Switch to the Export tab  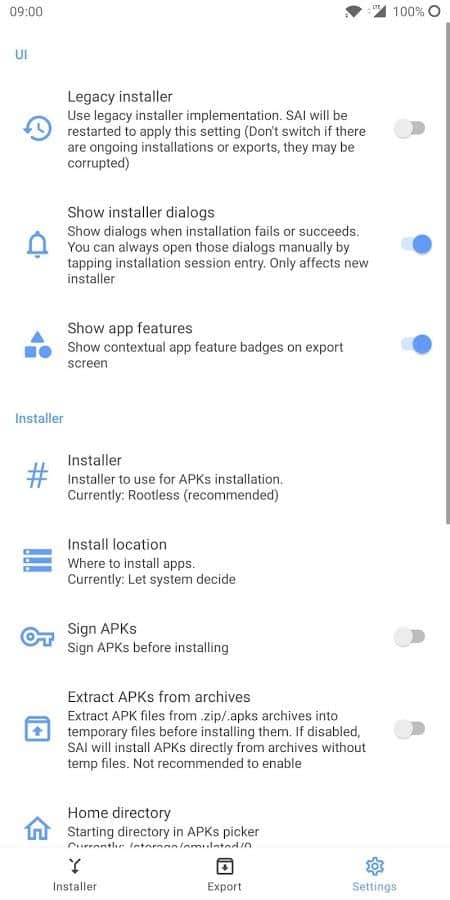224,874
